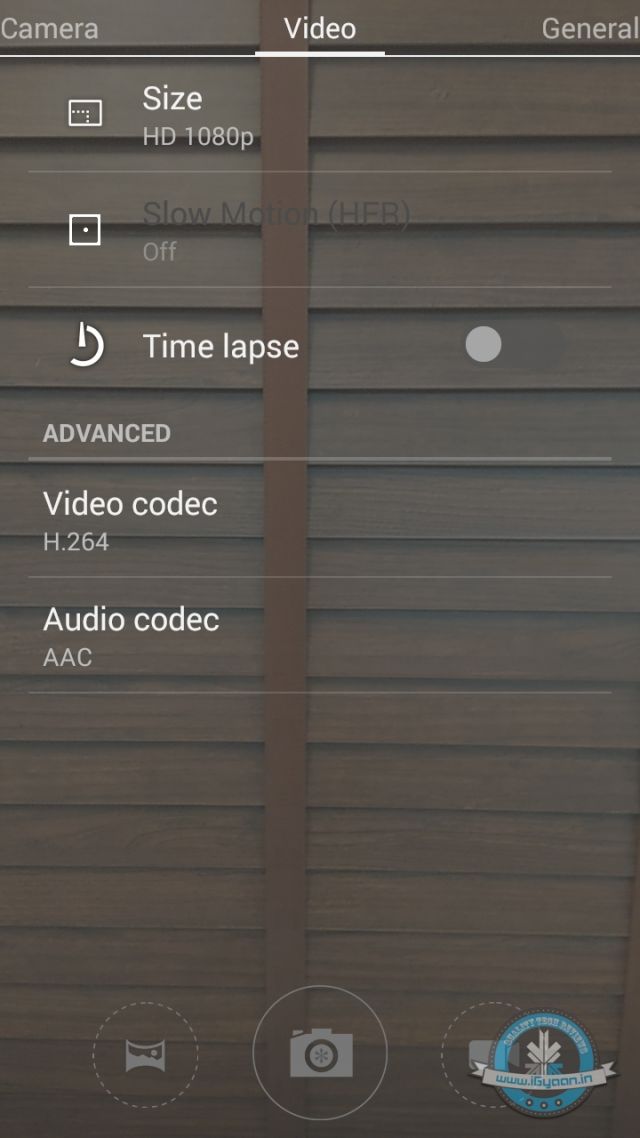
Task: Tap the camera shutter button
Action: click(320, 1053)
